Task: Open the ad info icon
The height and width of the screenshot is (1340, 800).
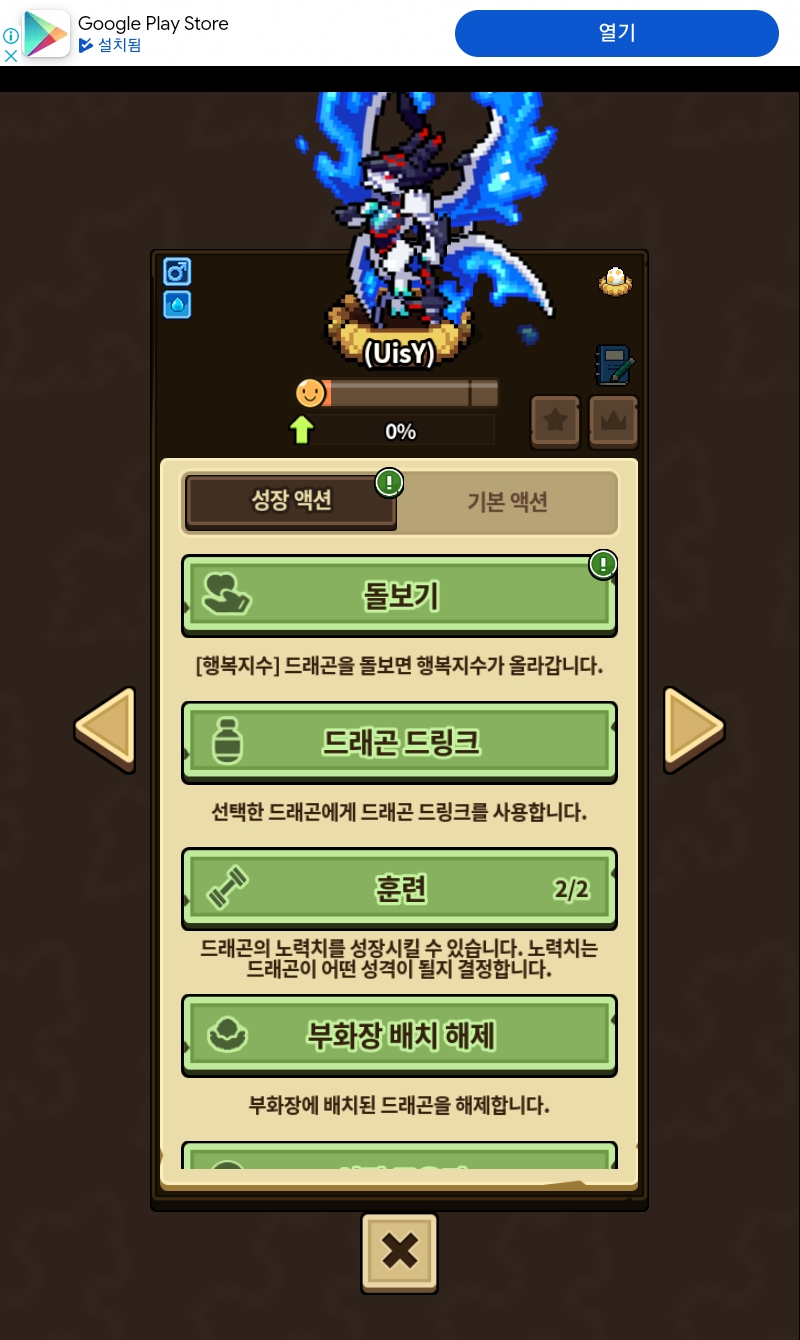Action: pos(11,36)
